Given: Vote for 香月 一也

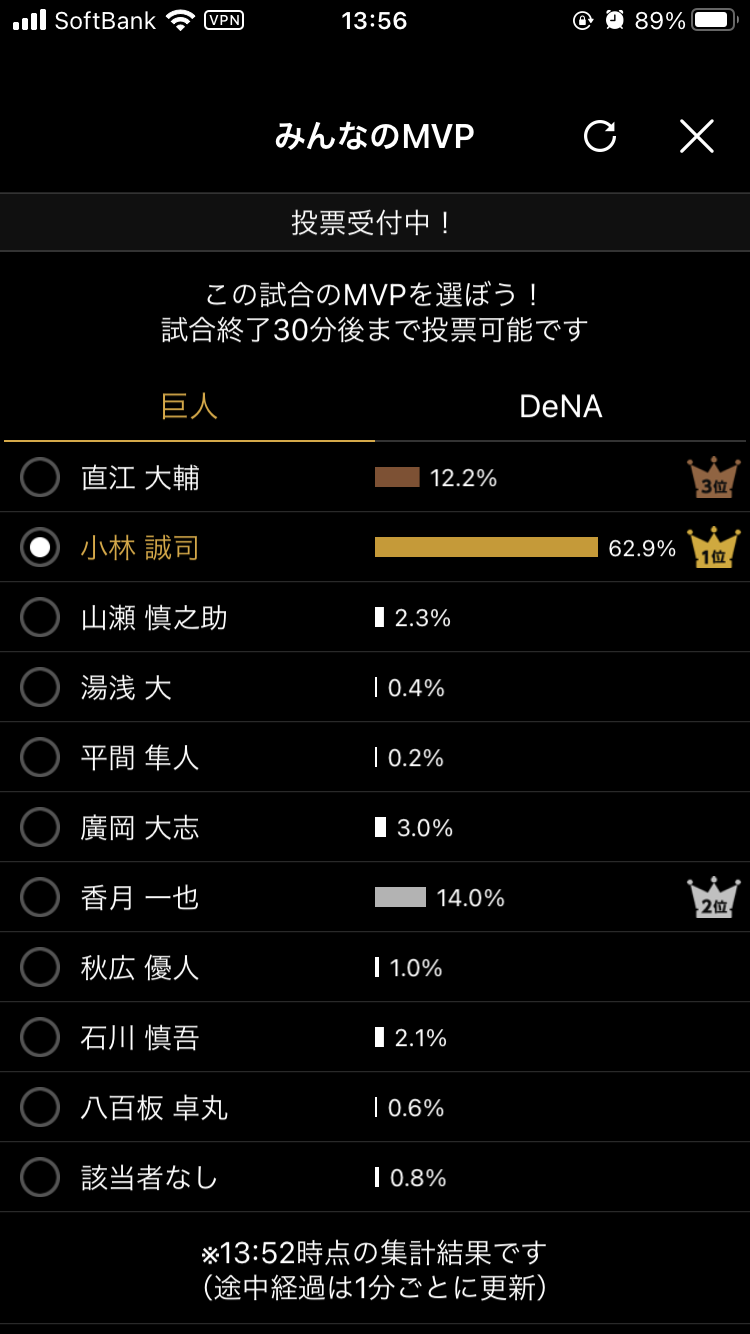Looking at the screenshot, I should click(x=40, y=898).
